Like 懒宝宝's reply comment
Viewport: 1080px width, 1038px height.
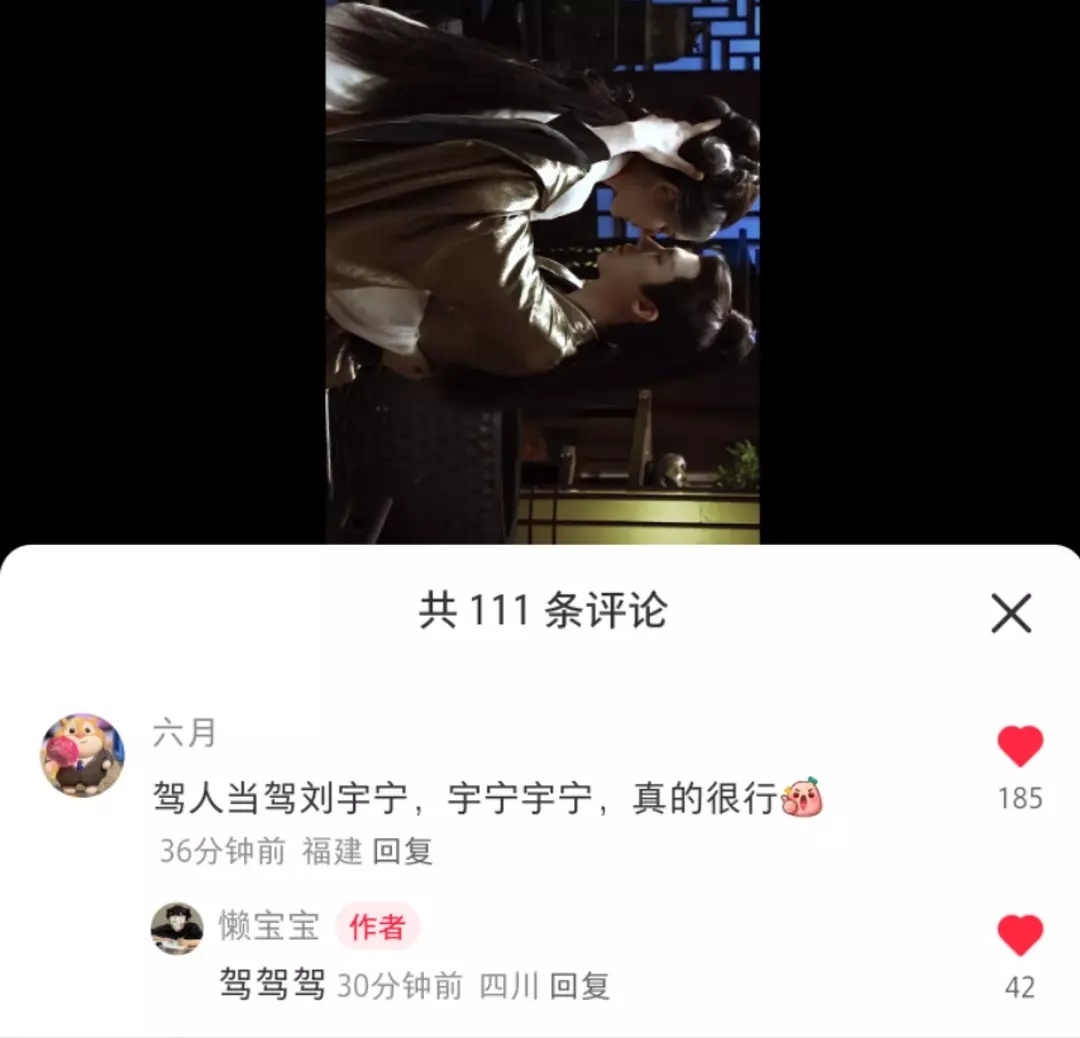coord(1019,936)
